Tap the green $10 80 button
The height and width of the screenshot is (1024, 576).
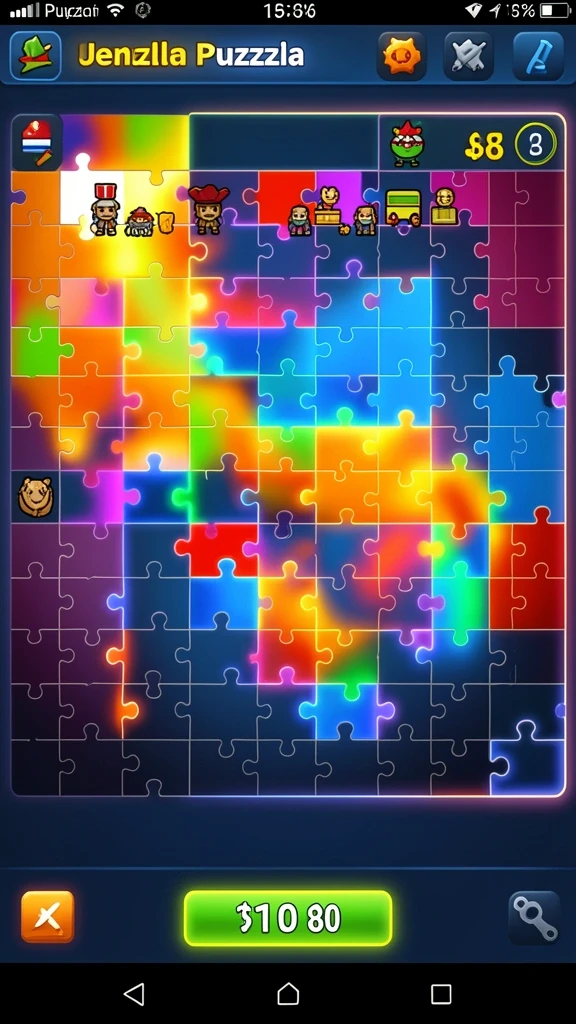coord(288,918)
